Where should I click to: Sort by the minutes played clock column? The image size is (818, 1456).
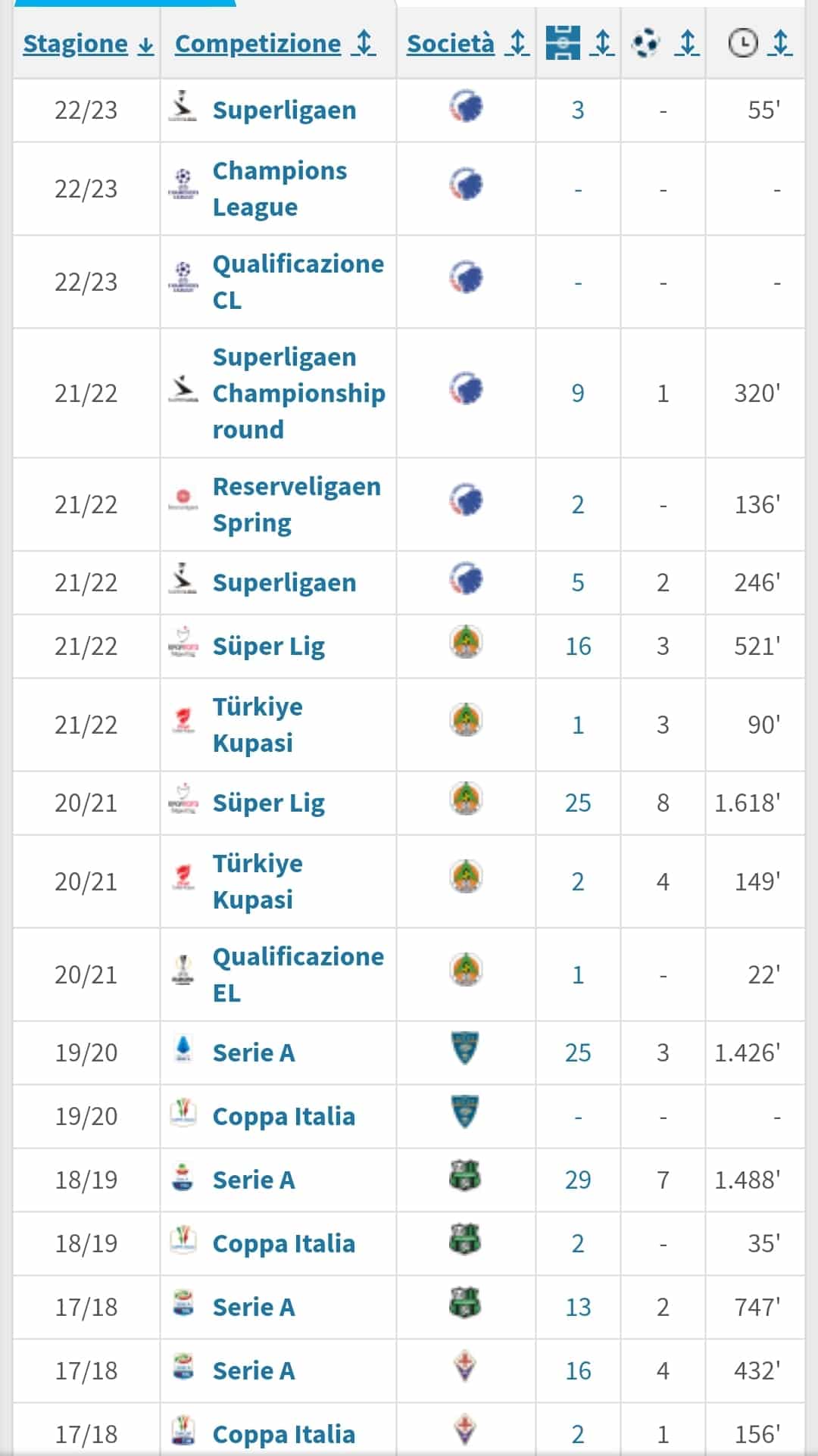[x=760, y=42]
